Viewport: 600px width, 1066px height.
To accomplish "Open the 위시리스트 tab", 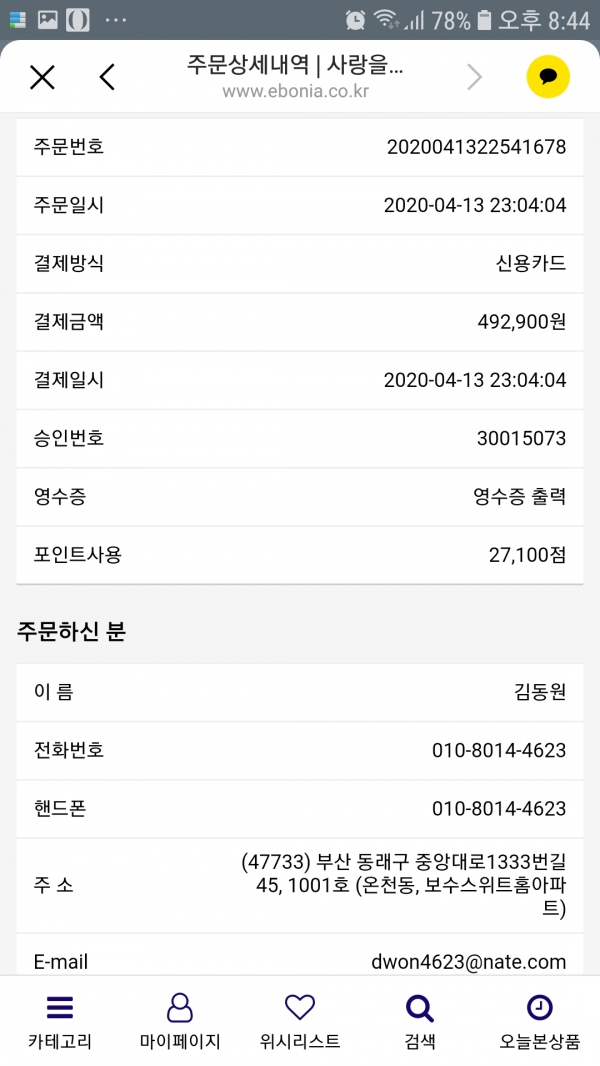I will [300, 1021].
